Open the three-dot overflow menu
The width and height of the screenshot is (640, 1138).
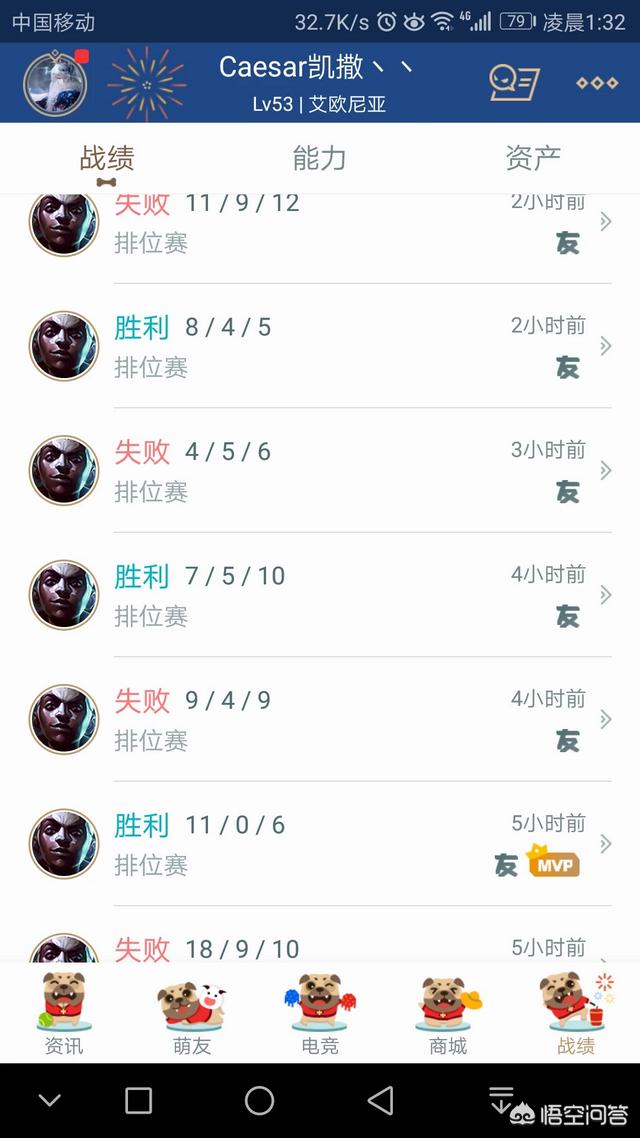click(597, 82)
